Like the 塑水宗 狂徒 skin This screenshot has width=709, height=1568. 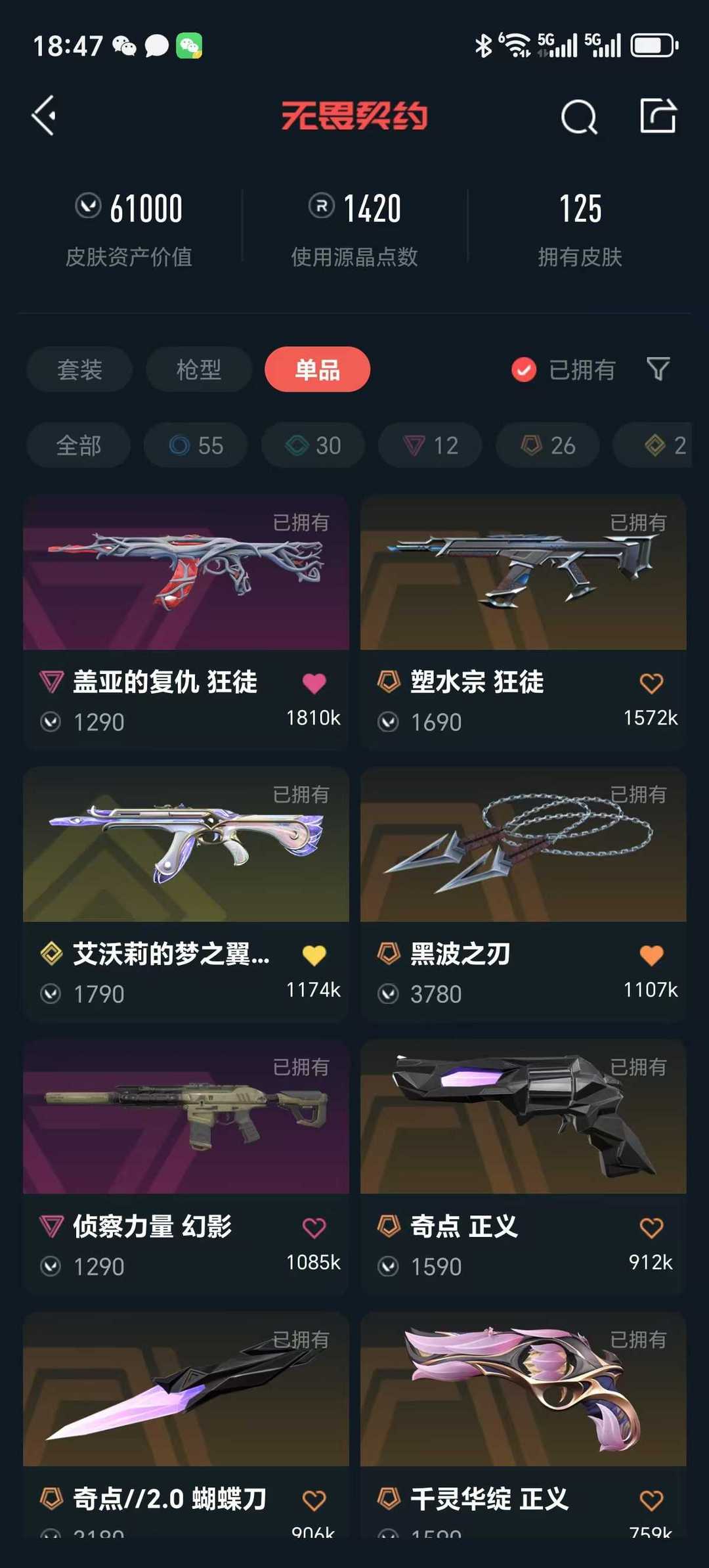(651, 683)
